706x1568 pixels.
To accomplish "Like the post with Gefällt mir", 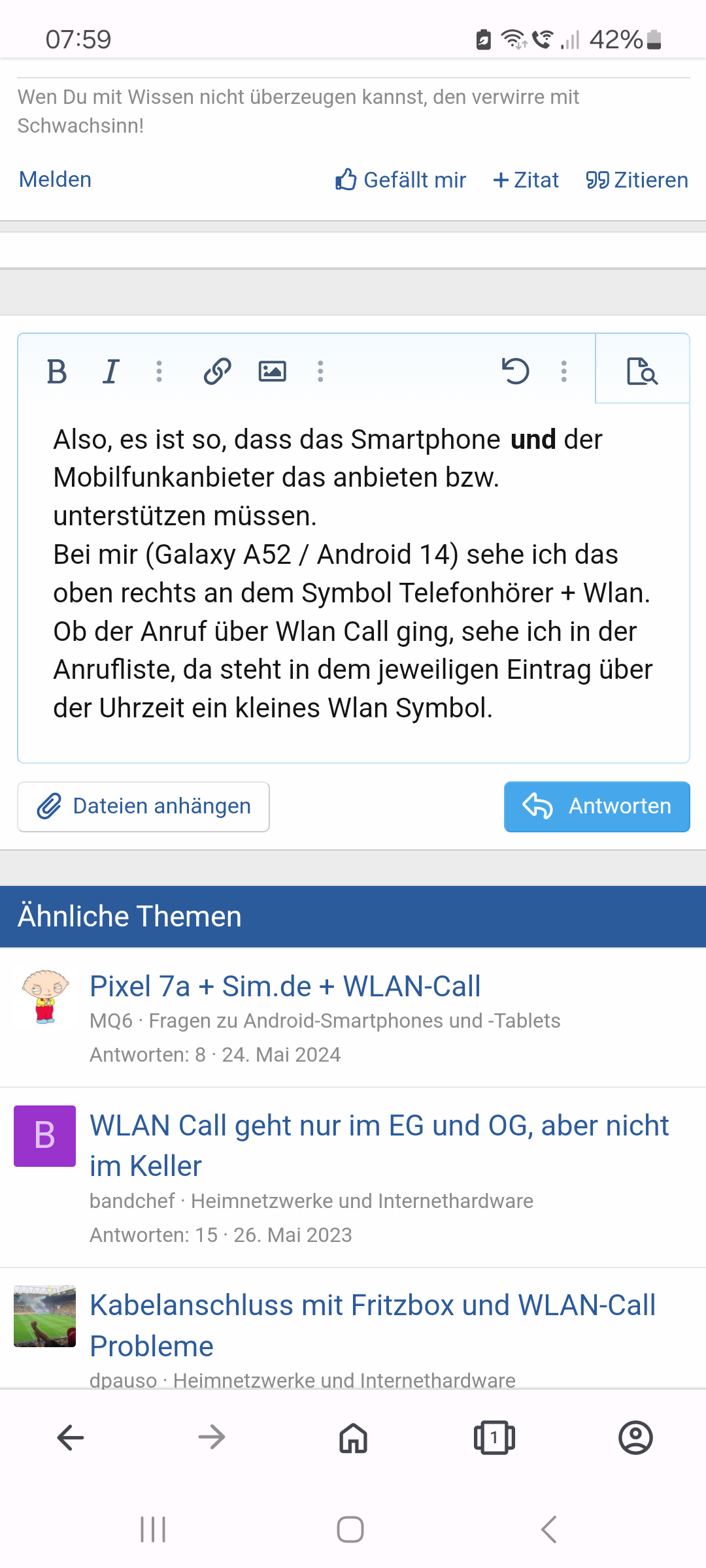I will coord(401,180).
